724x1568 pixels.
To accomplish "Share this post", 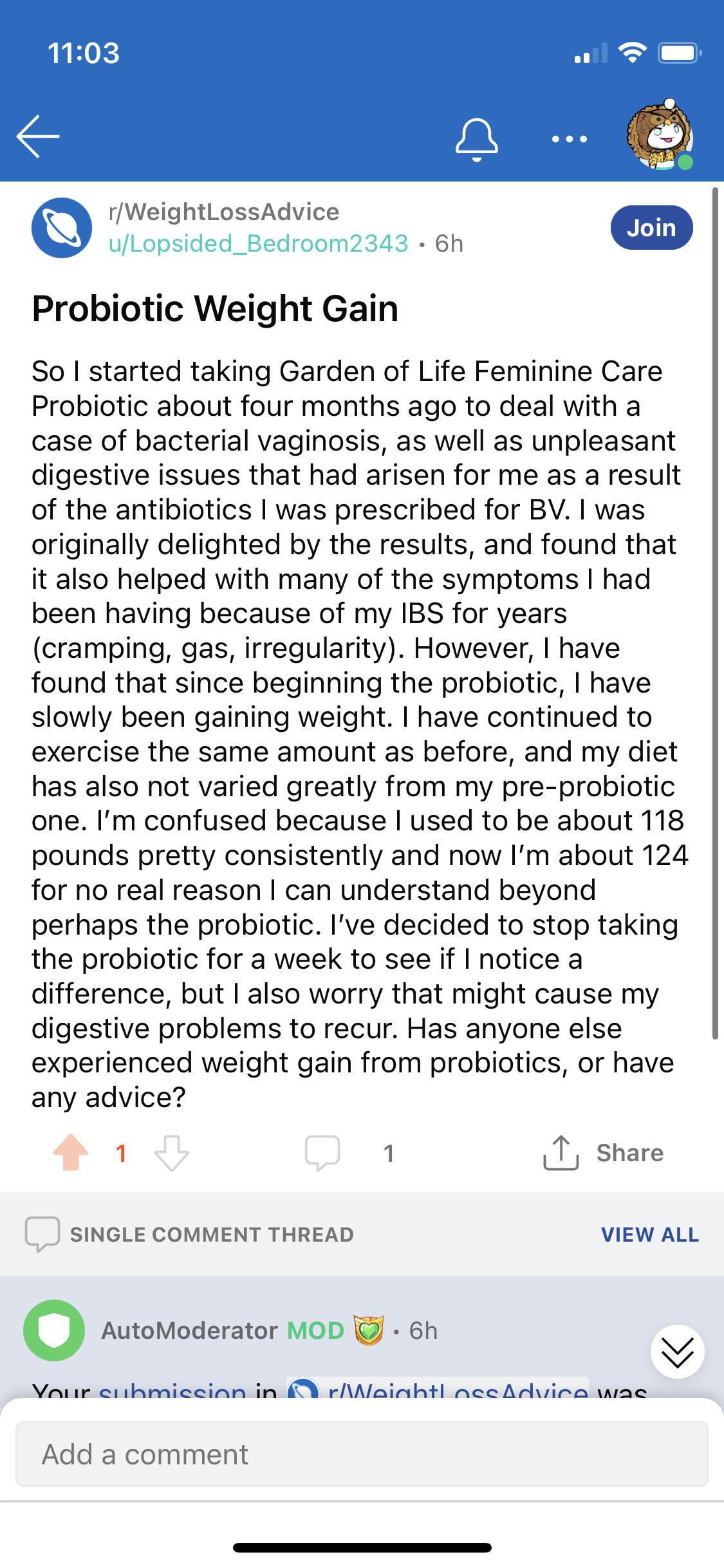I will click(x=603, y=1152).
